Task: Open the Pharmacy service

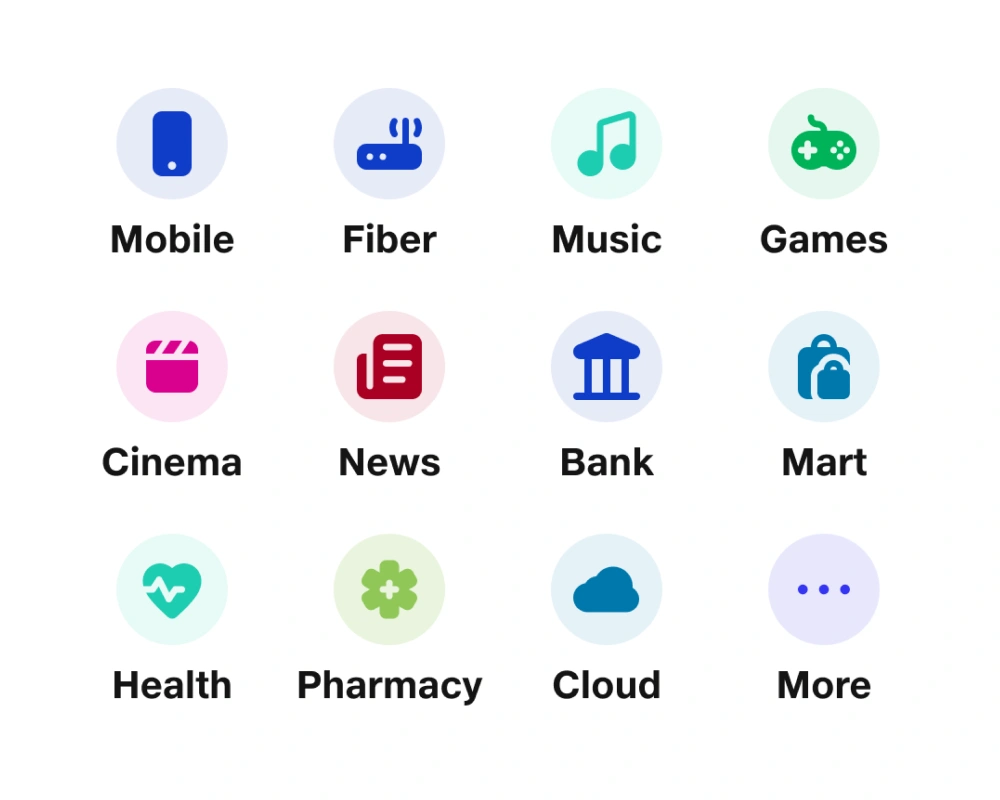Action: pos(389,589)
